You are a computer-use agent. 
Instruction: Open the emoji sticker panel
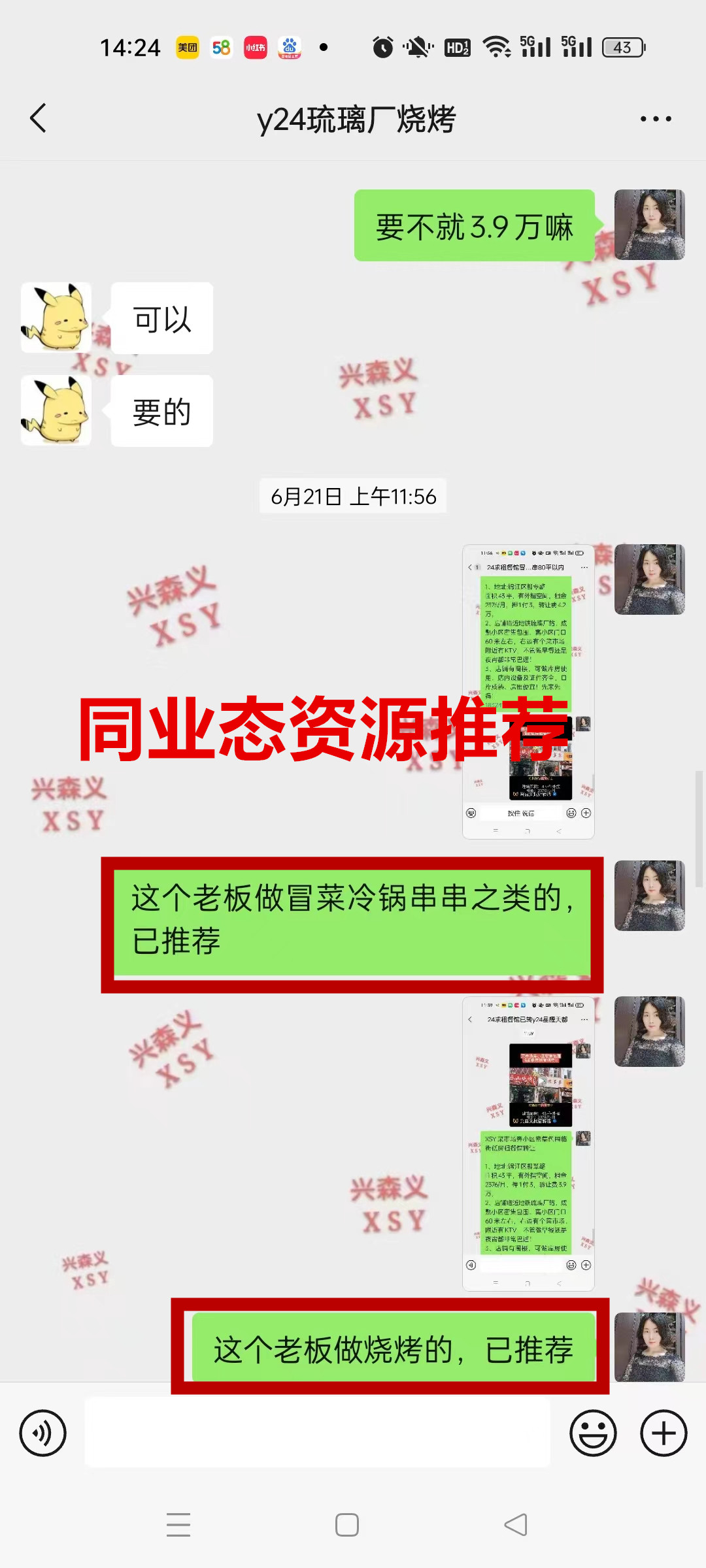click(593, 1433)
